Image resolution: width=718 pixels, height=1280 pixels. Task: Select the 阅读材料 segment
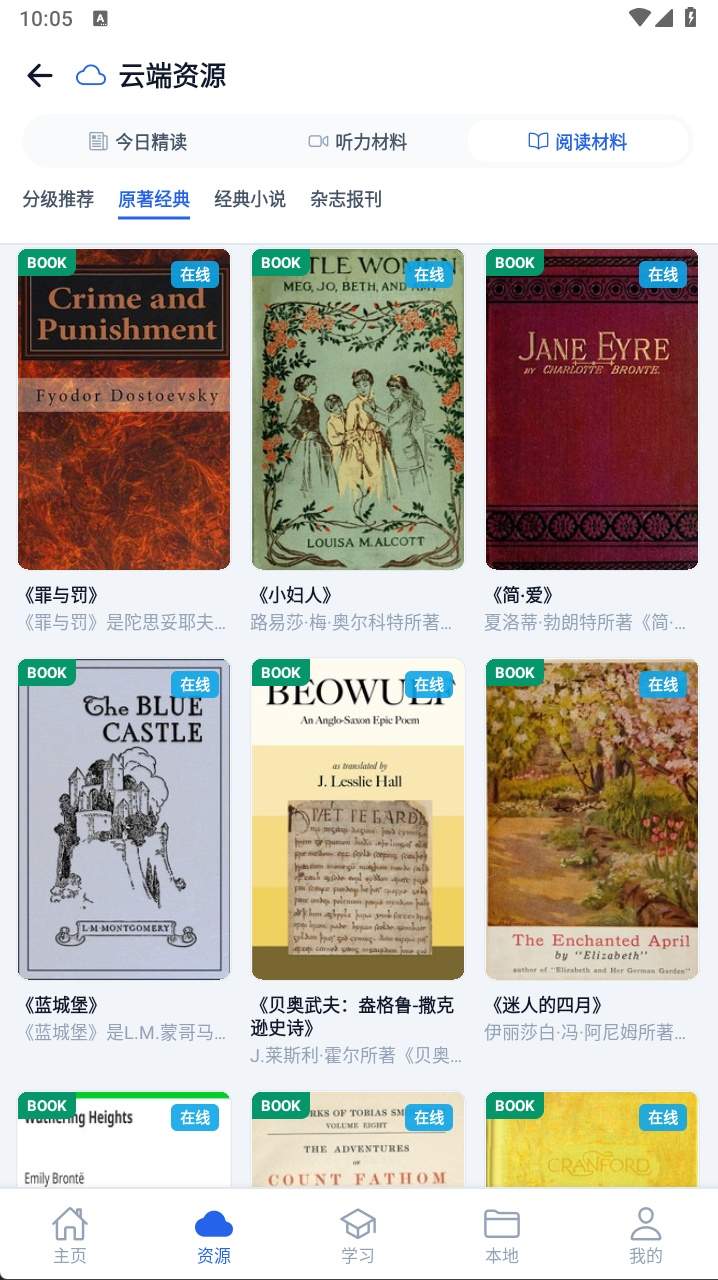[x=578, y=142]
